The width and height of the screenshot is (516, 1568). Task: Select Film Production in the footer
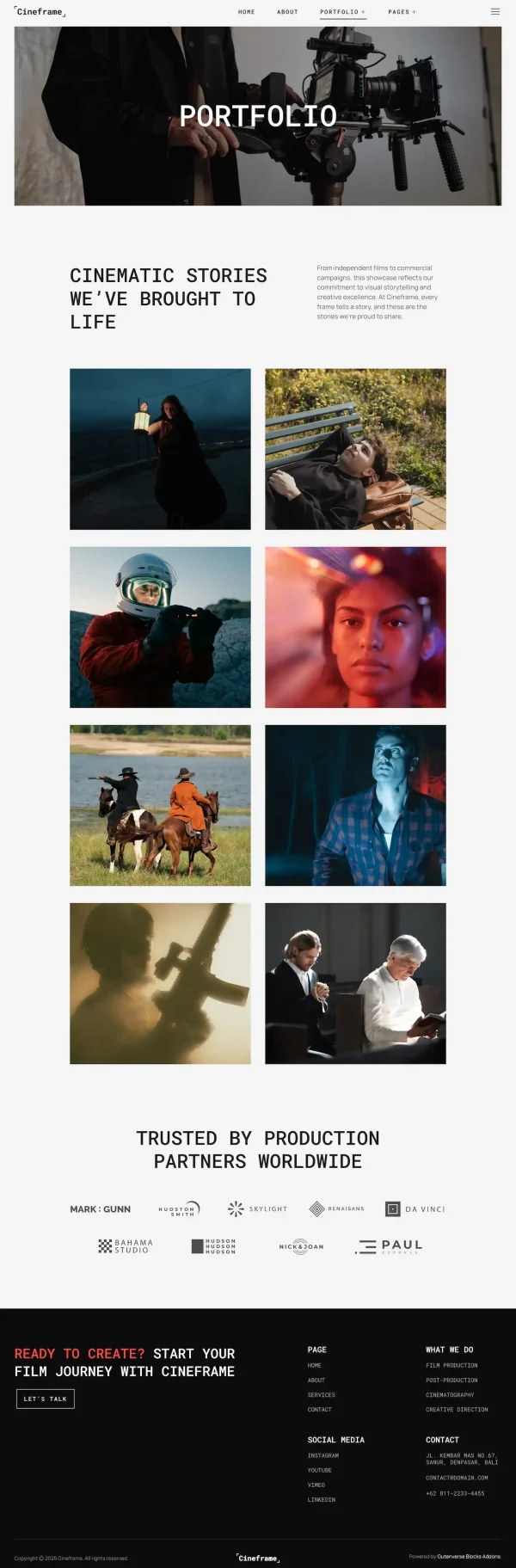(x=451, y=1365)
